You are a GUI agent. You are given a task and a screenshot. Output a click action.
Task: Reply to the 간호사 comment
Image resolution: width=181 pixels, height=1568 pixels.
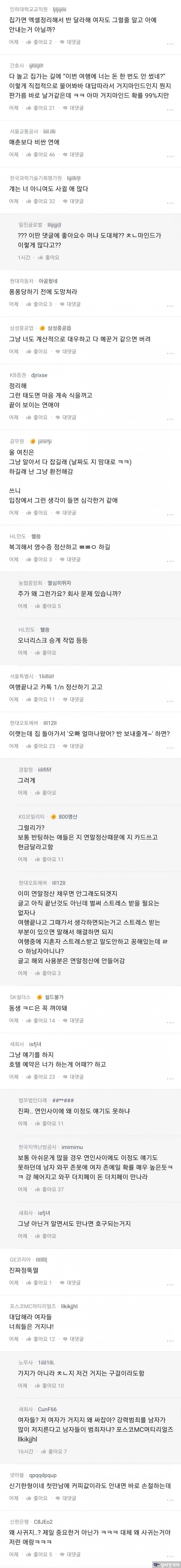point(73,108)
